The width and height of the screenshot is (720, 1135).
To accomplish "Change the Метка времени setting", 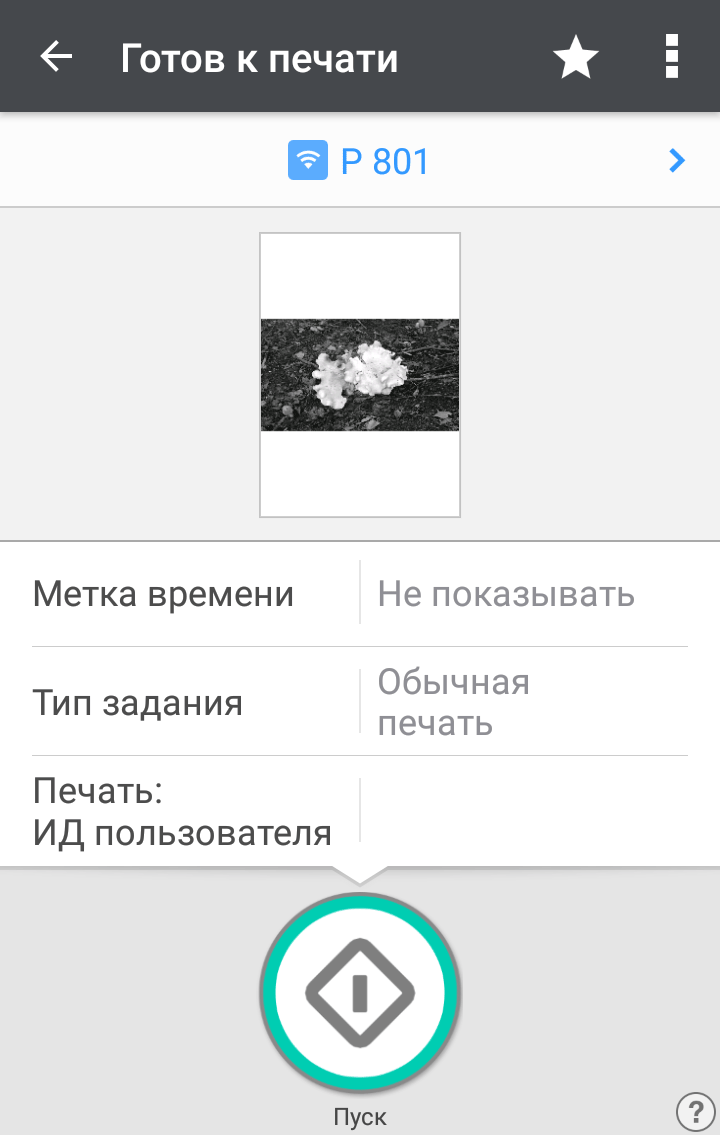I will pos(360,594).
